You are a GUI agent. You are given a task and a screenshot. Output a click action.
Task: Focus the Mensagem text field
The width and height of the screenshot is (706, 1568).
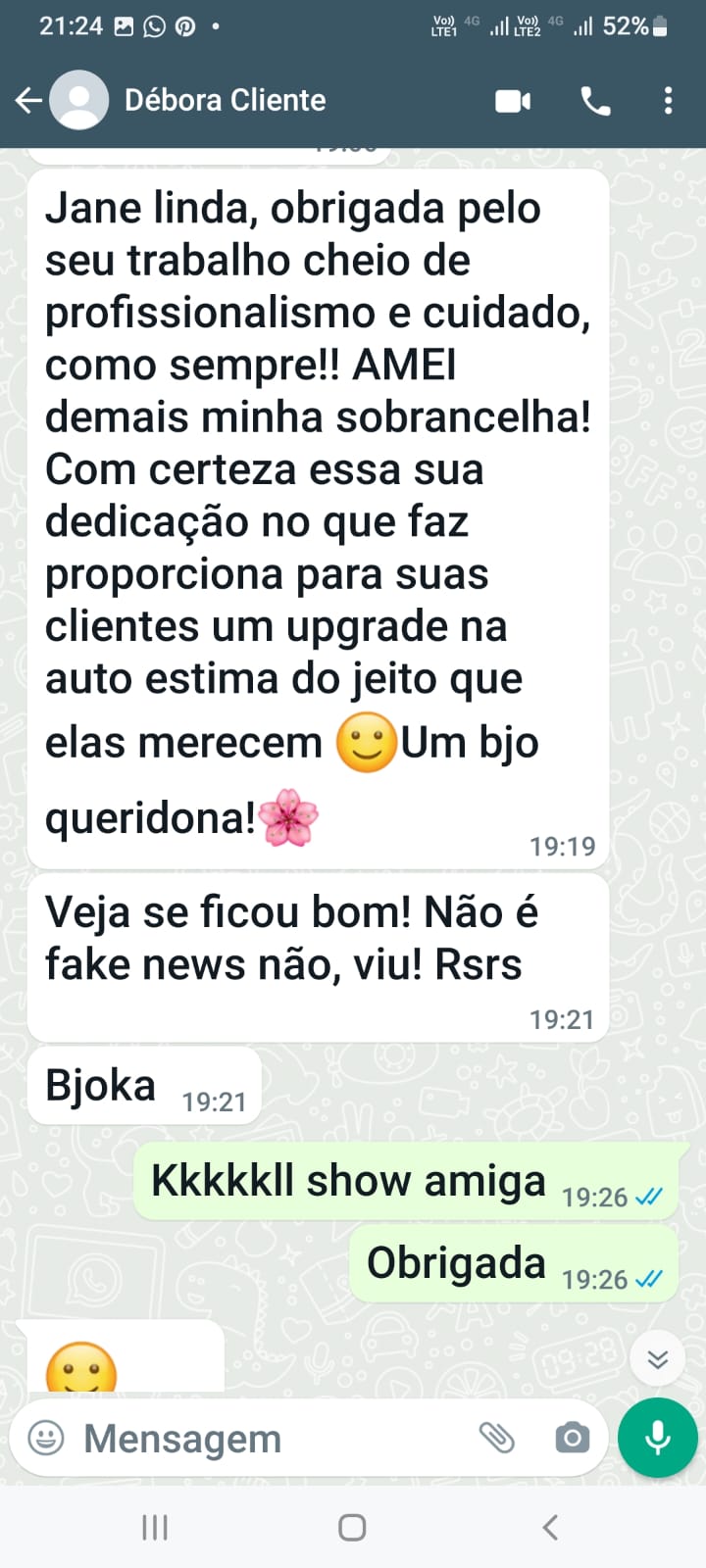tap(265, 1439)
